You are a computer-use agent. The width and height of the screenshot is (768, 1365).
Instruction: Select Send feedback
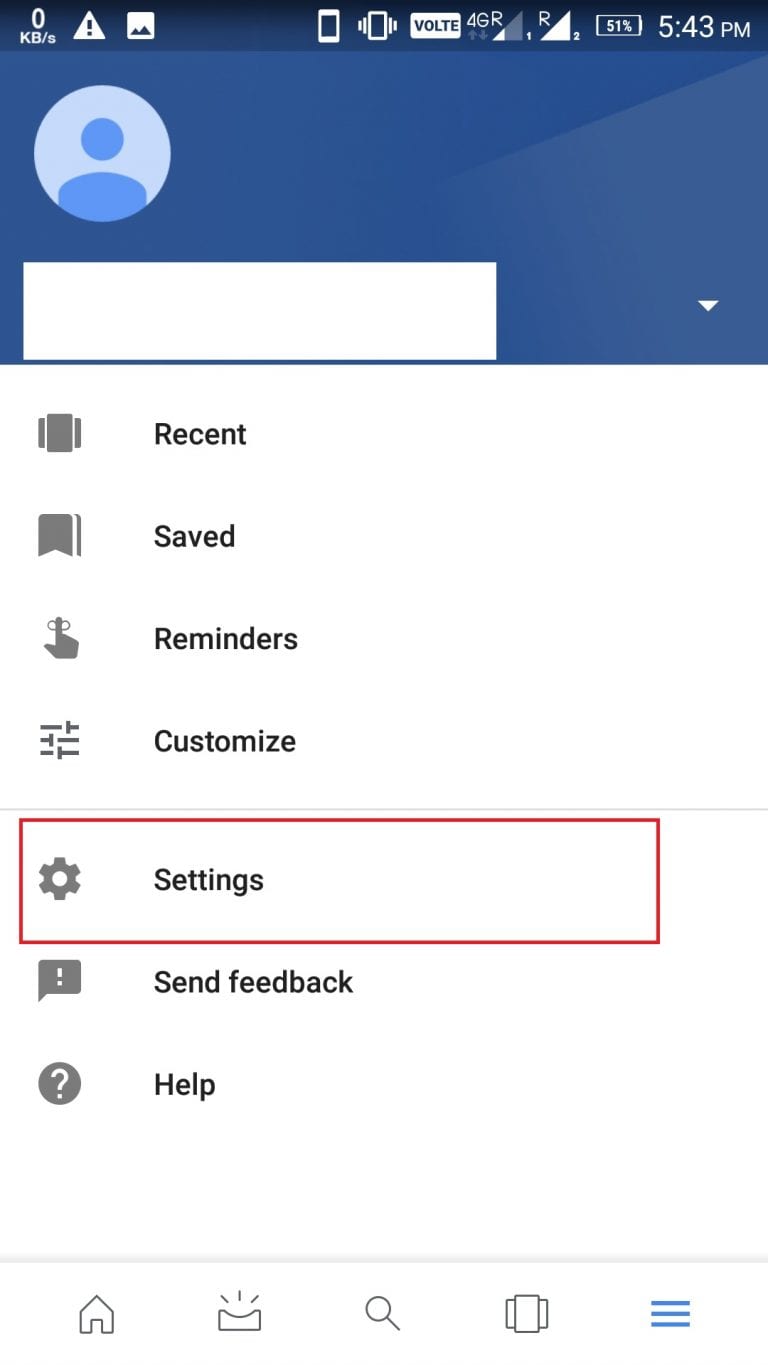(384, 982)
